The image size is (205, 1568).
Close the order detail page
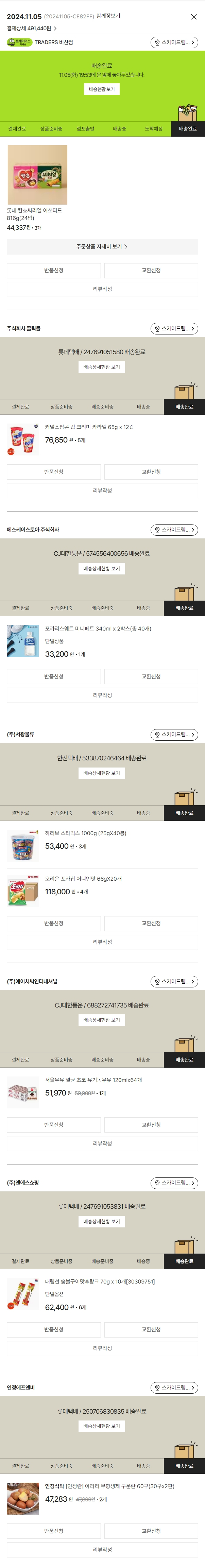(x=193, y=16)
